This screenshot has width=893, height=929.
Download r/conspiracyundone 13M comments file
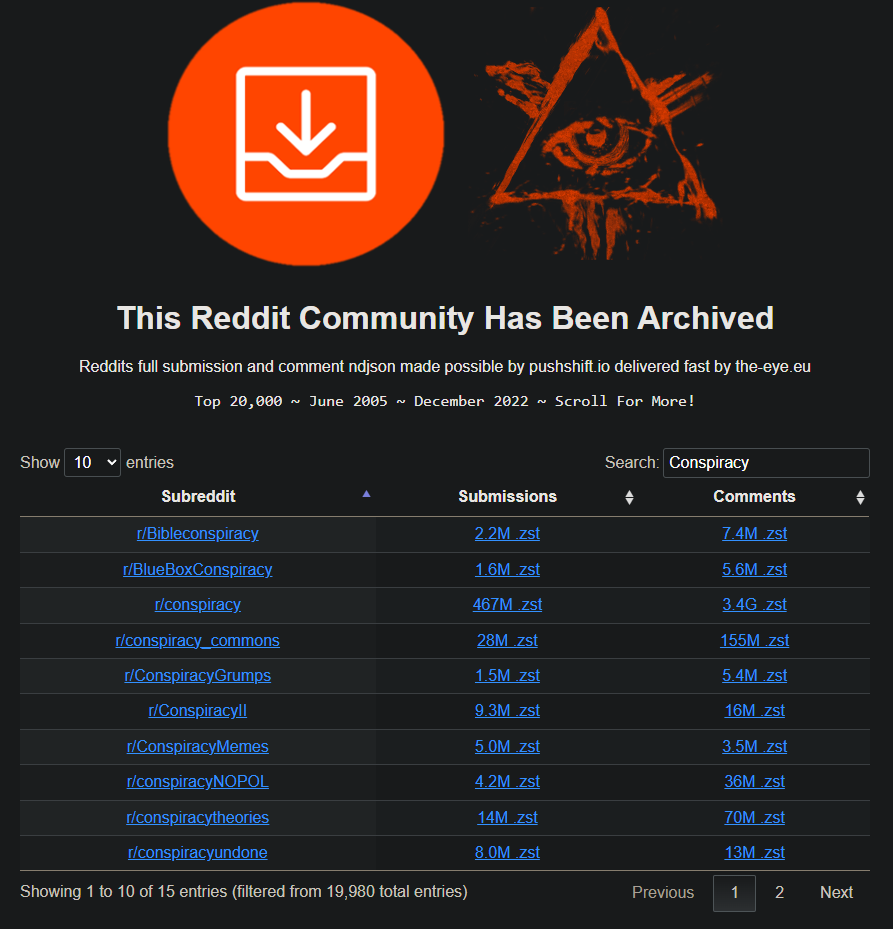click(754, 853)
